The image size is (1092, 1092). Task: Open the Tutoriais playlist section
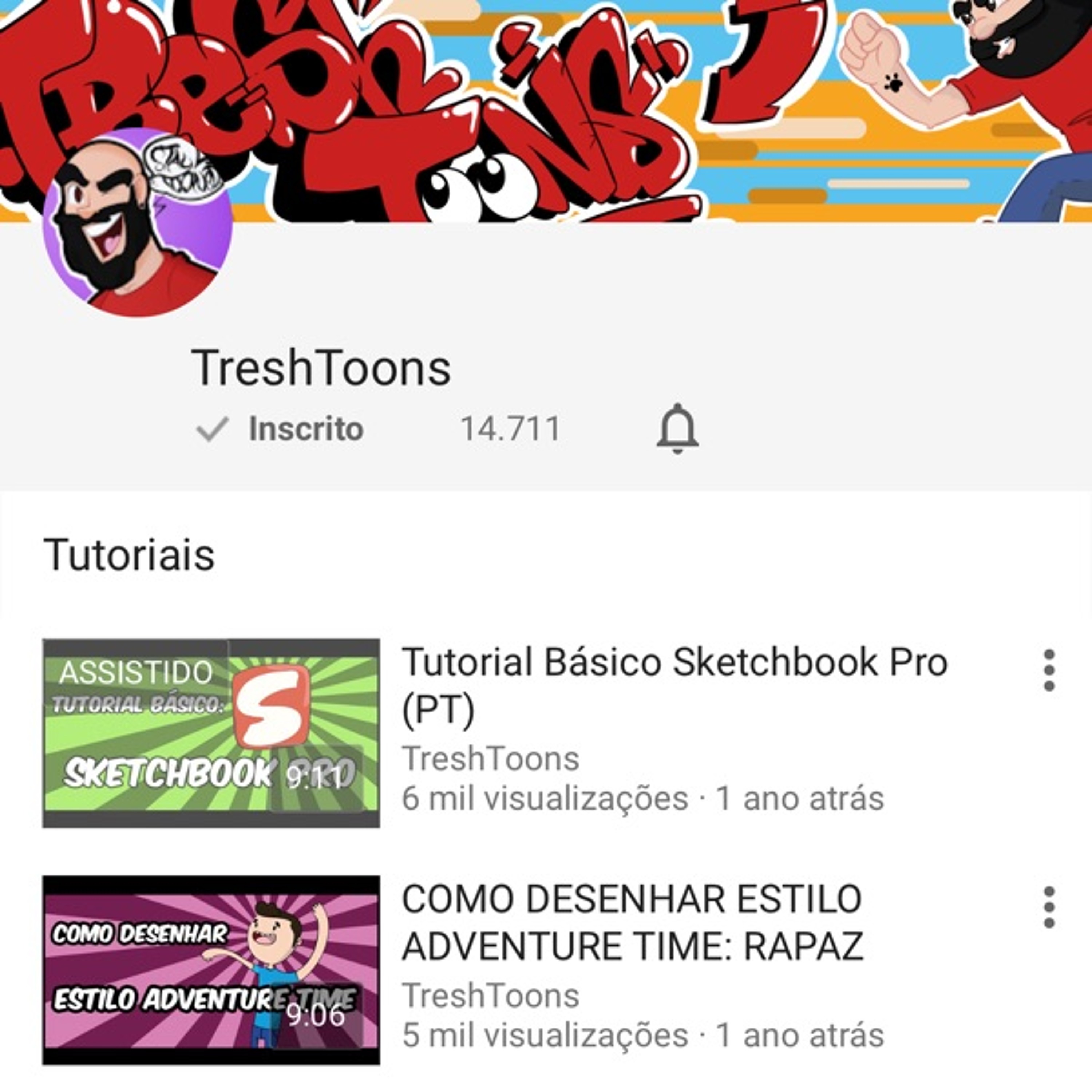(130, 555)
